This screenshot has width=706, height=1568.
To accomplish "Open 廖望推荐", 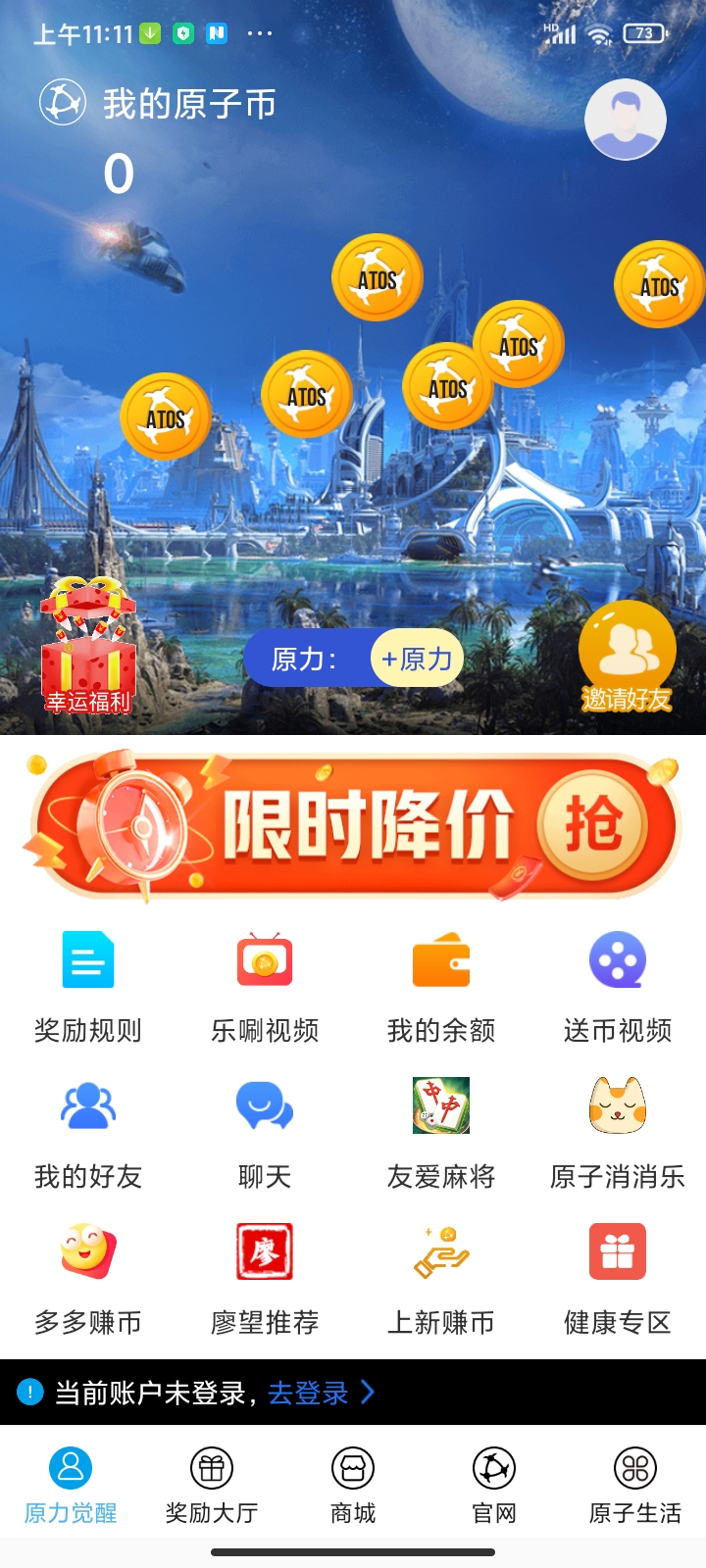I will [x=265, y=1277].
